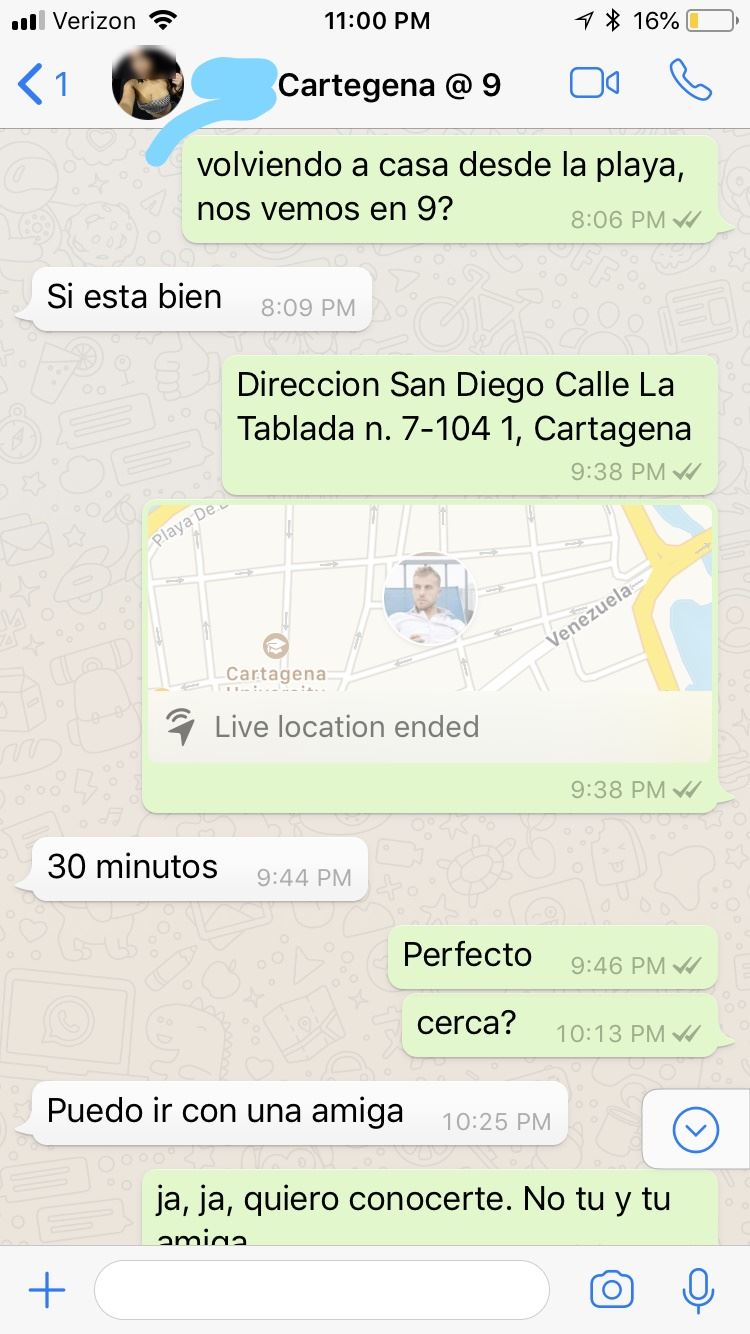This screenshot has width=750, height=1334.
Task: Focus the message text field
Action: coord(321,1290)
